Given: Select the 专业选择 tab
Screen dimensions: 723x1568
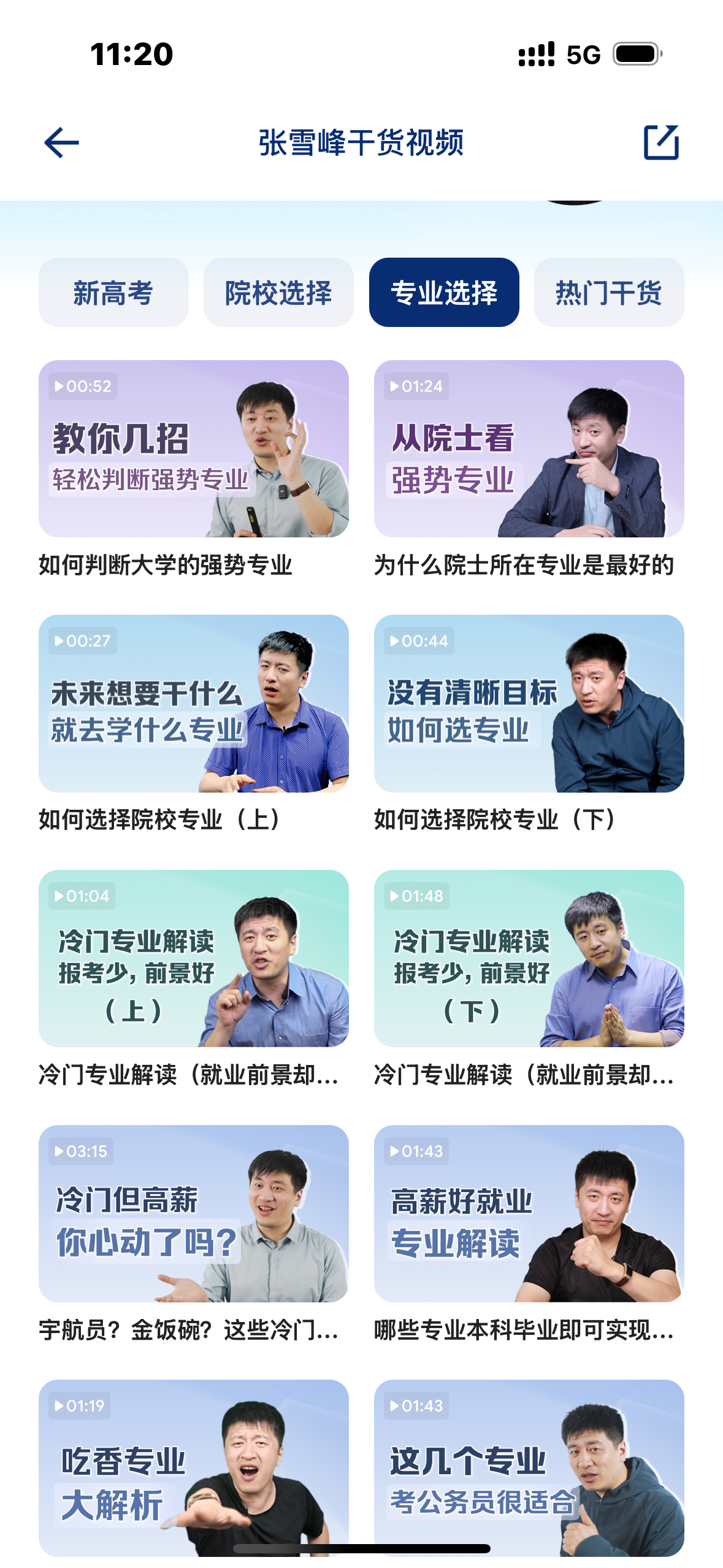Looking at the screenshot, I should coord(444,293).
